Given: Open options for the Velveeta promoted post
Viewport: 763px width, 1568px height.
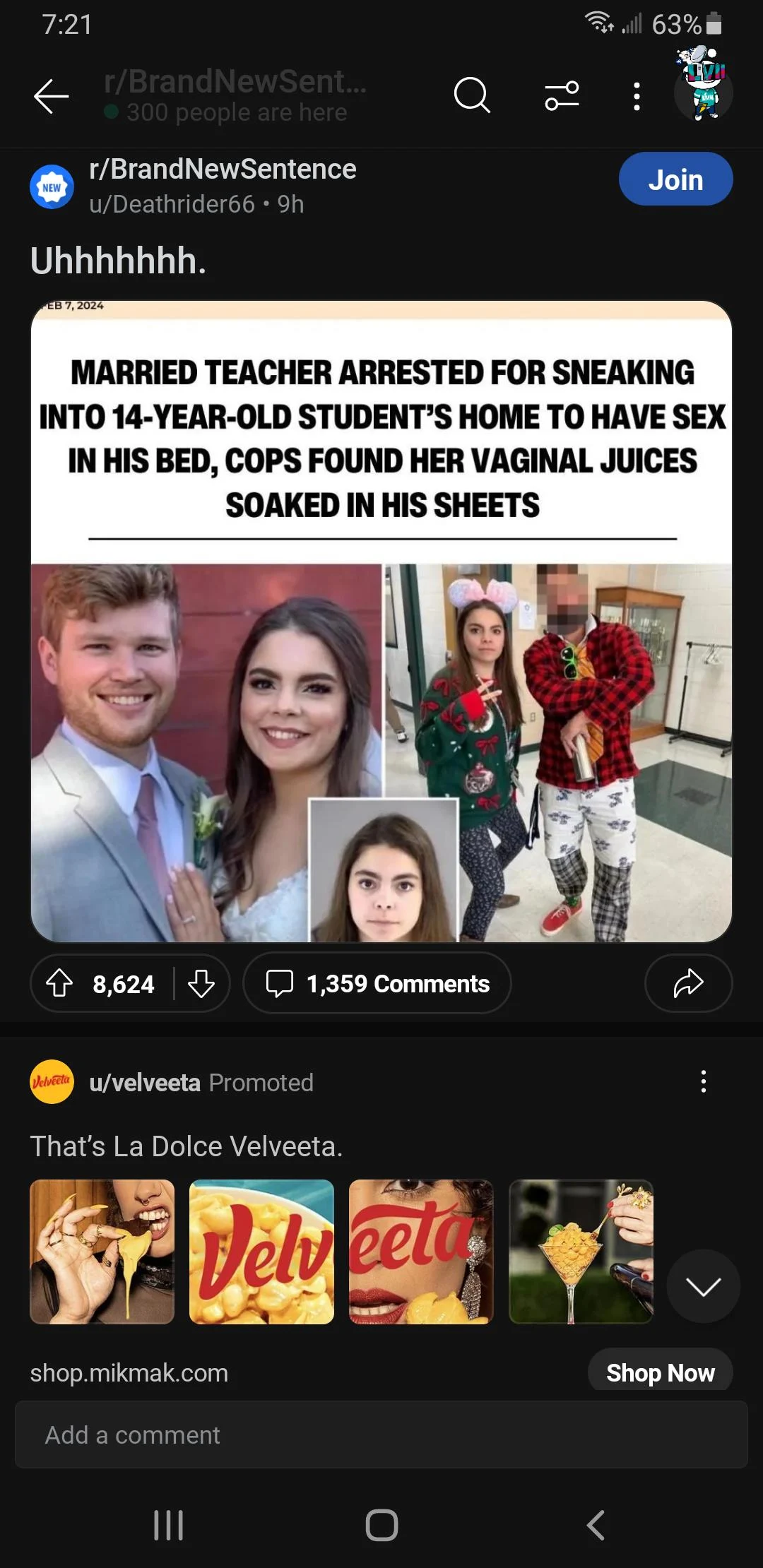Looking at the screenshot, I should (x=703, y=1081).
